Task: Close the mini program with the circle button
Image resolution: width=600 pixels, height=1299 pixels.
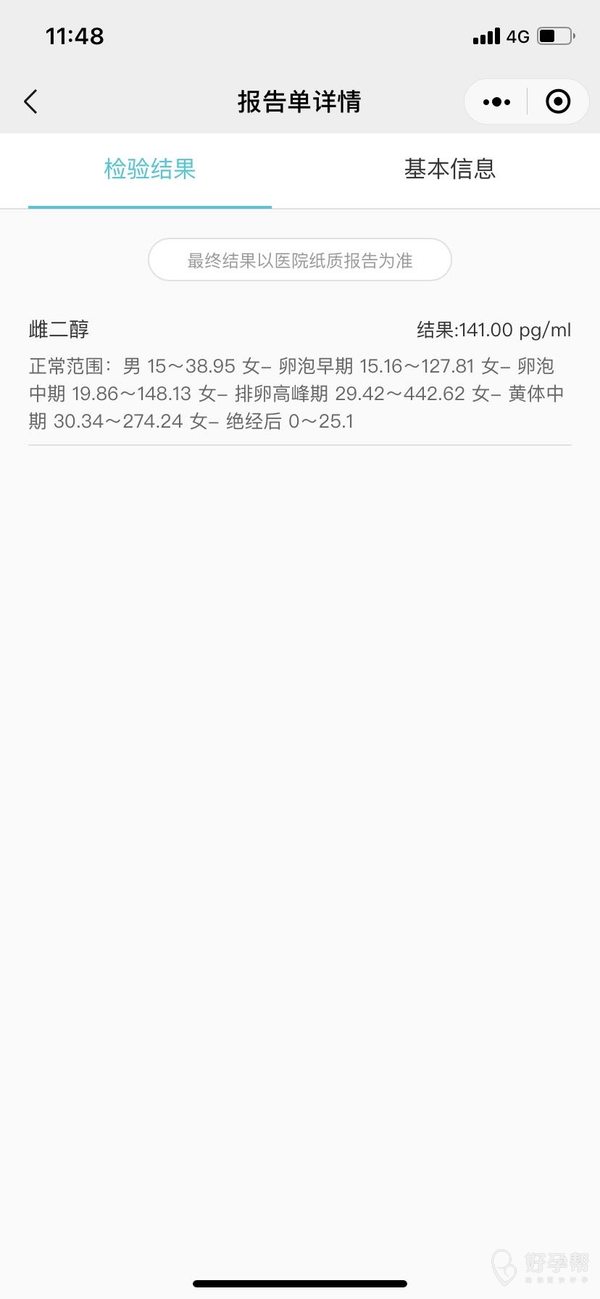Action: 558,102
